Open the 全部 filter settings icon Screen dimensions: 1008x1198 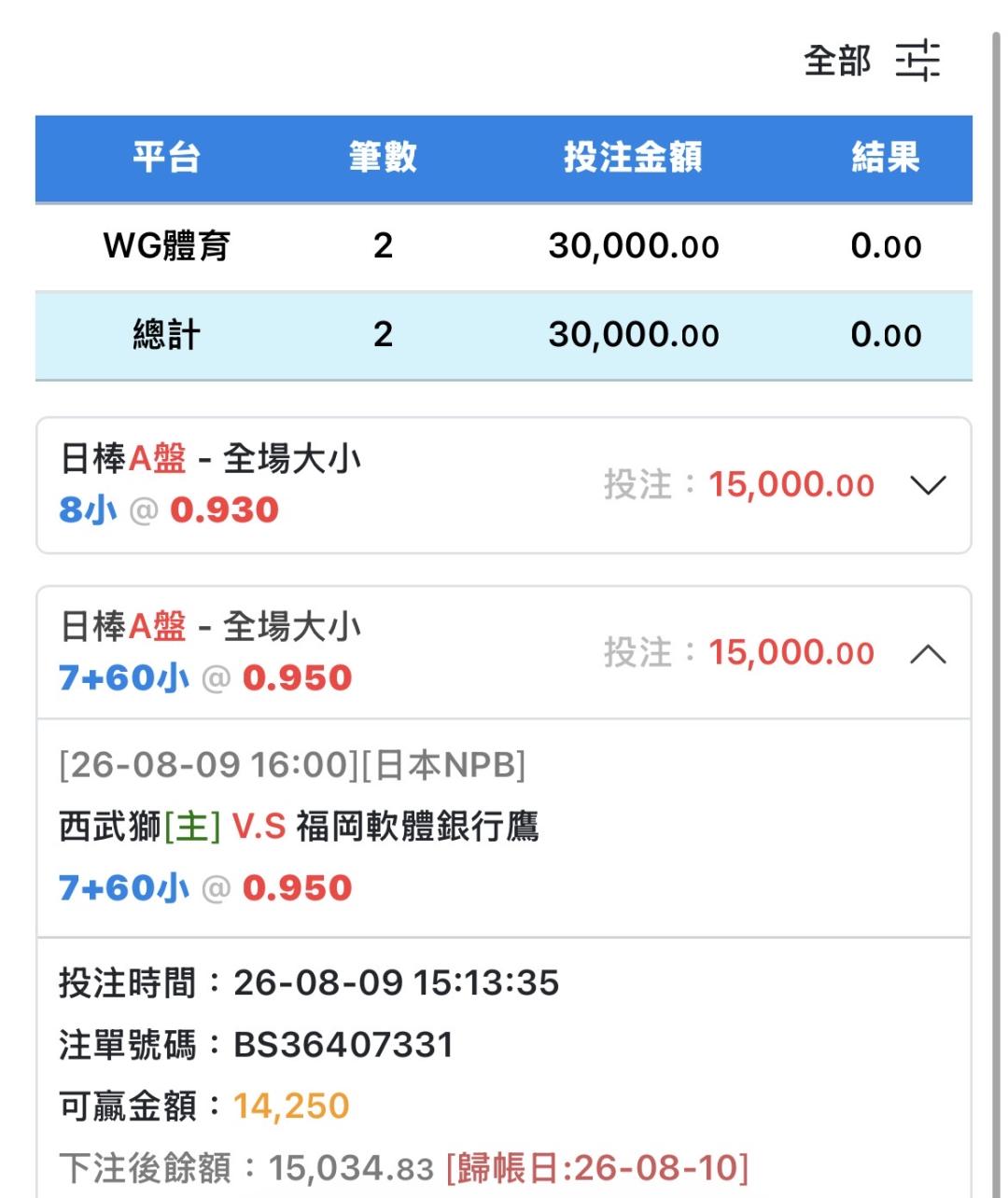pos(917,61)
